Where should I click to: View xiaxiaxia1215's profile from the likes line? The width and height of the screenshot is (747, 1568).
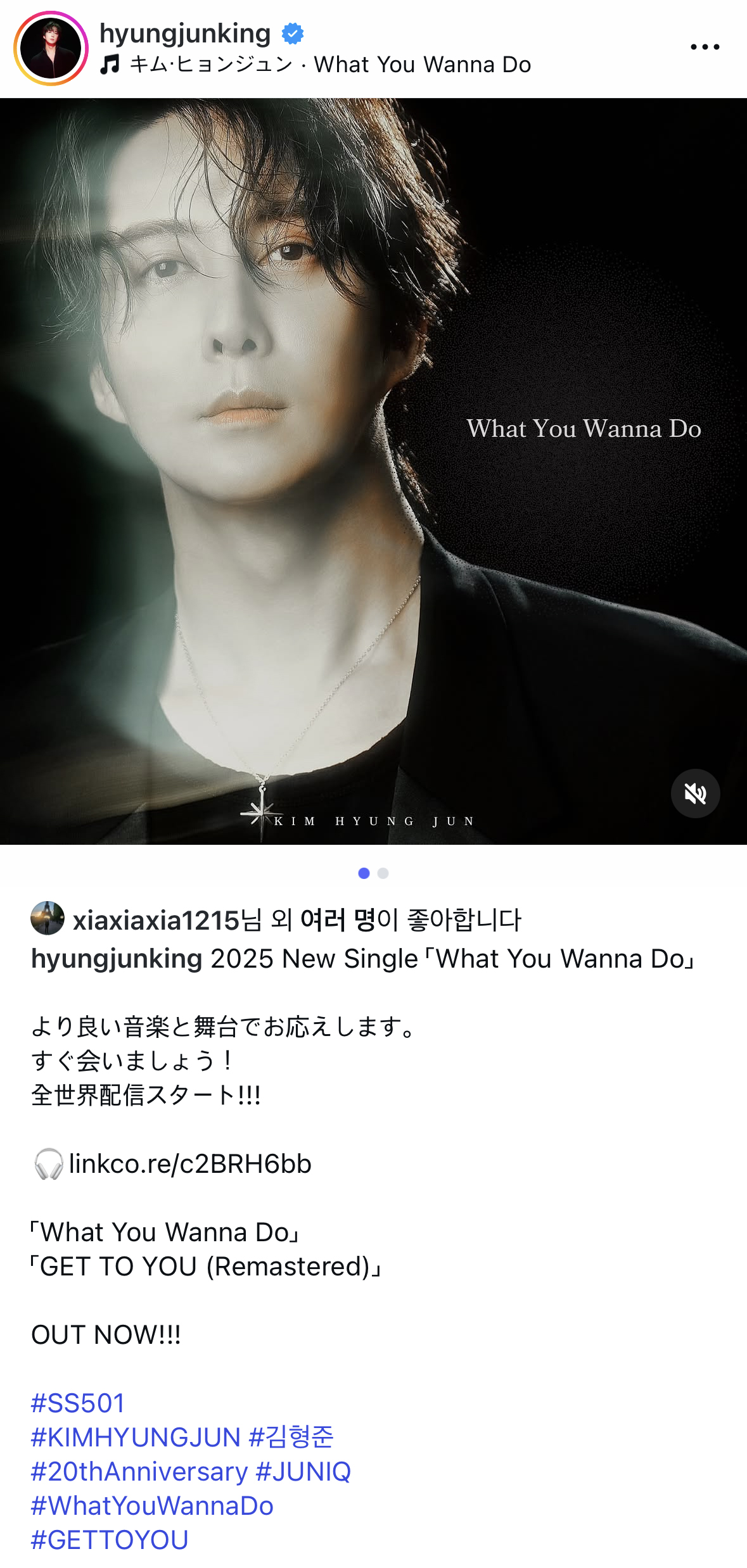tap(155, 920)
